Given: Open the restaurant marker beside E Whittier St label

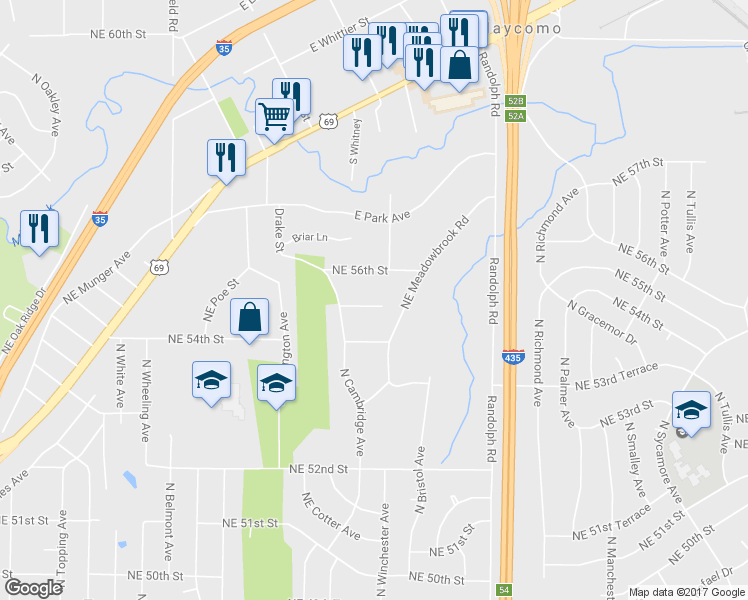Looking at the screenshot, I should click(x=363, y=56).
